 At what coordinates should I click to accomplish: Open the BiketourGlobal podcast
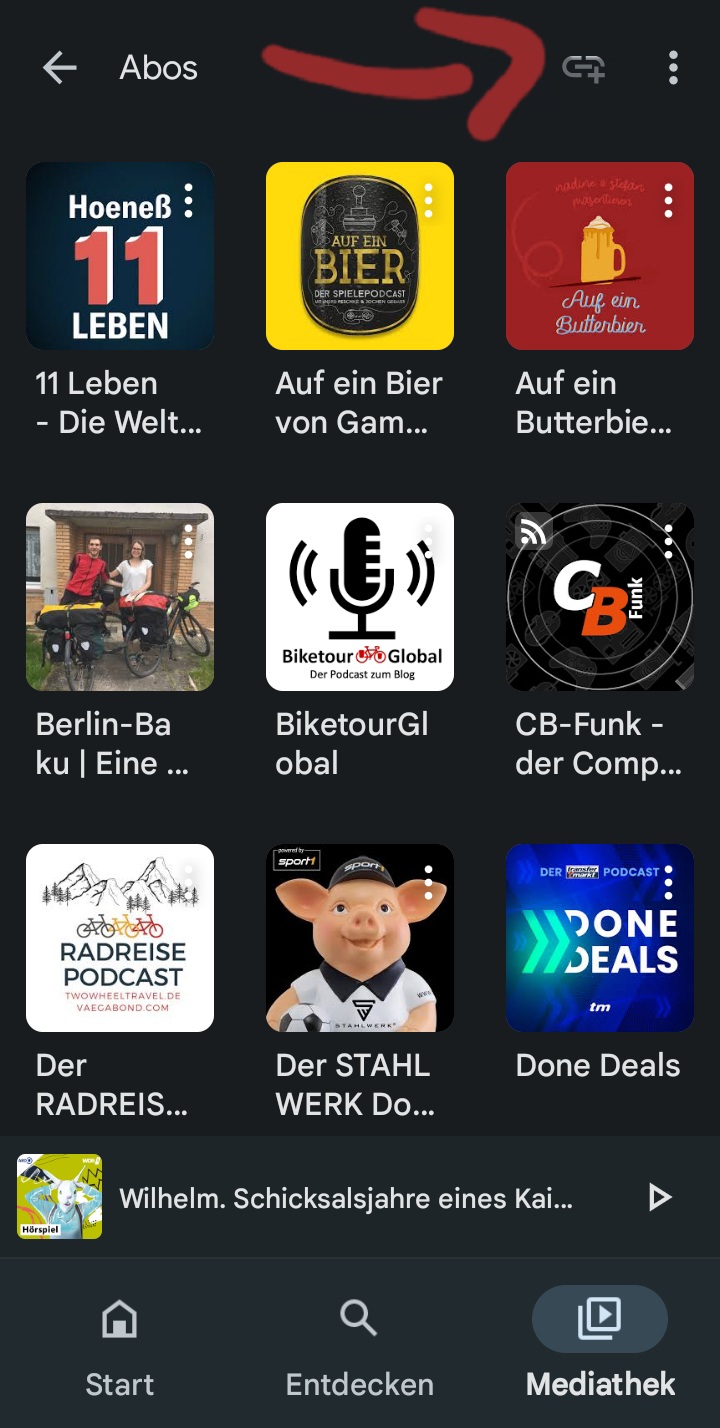[x=360, y=596]
